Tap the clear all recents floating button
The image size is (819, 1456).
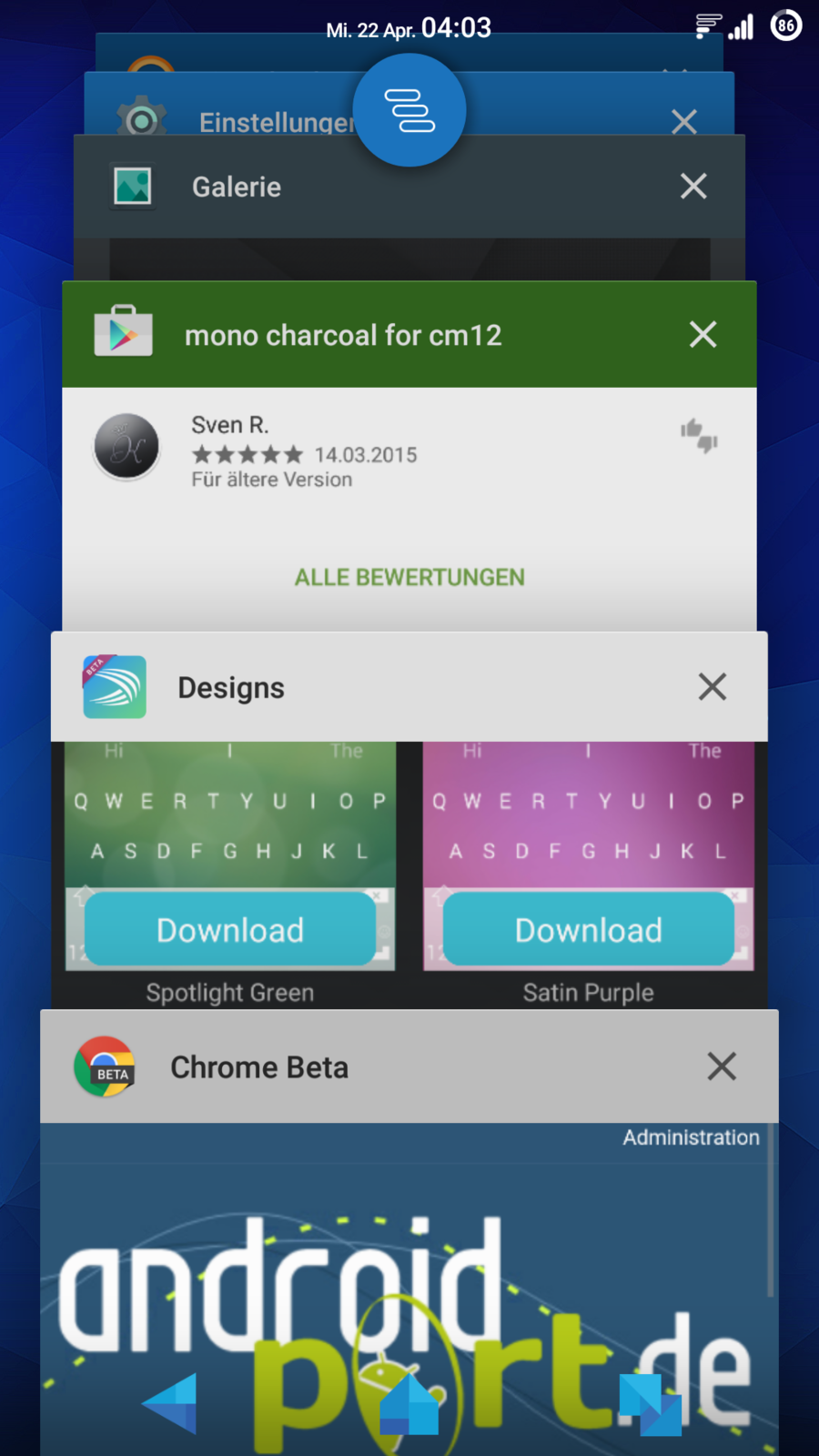pyautogui.click(x=409, y=110)
